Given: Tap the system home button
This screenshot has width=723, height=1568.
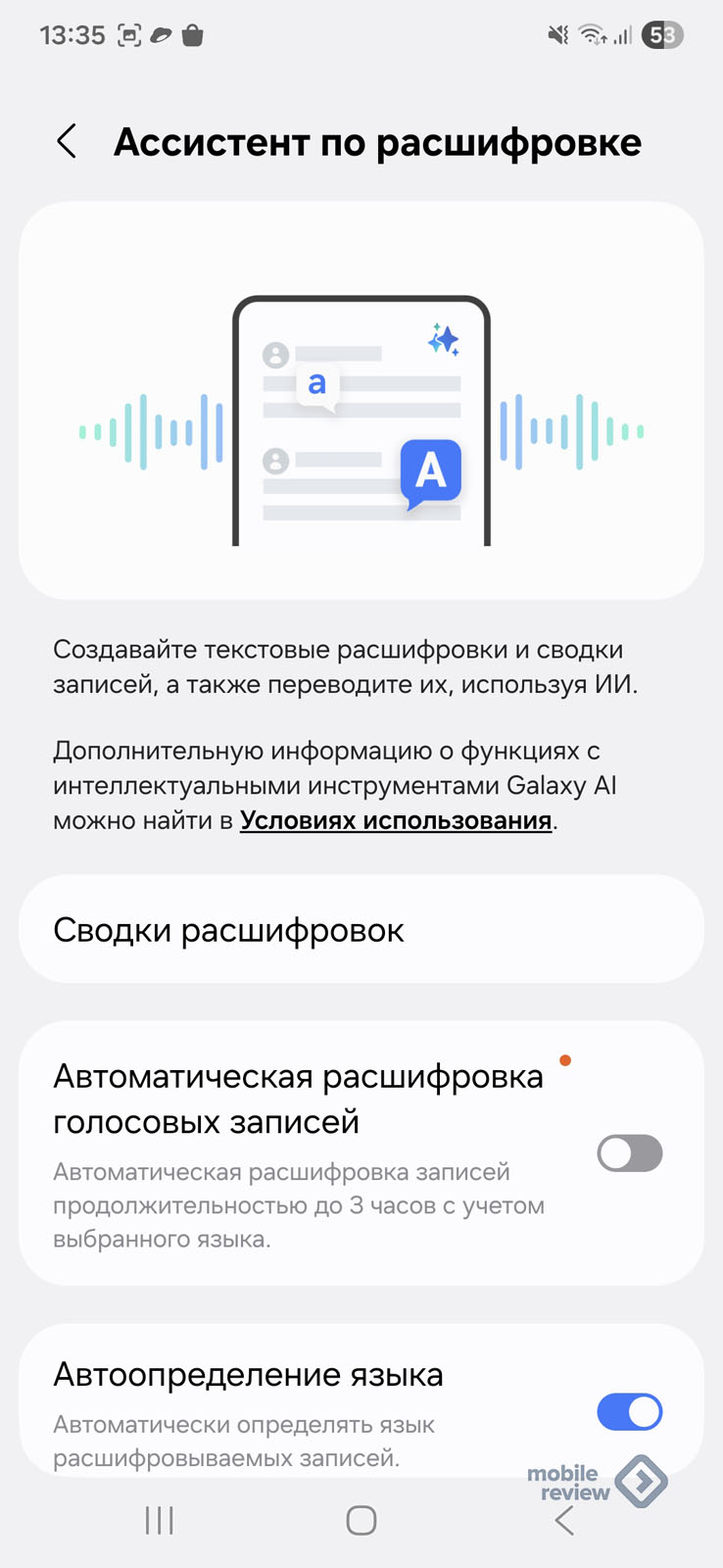Looking at the screenshot, I should (x=361, y=1520).
